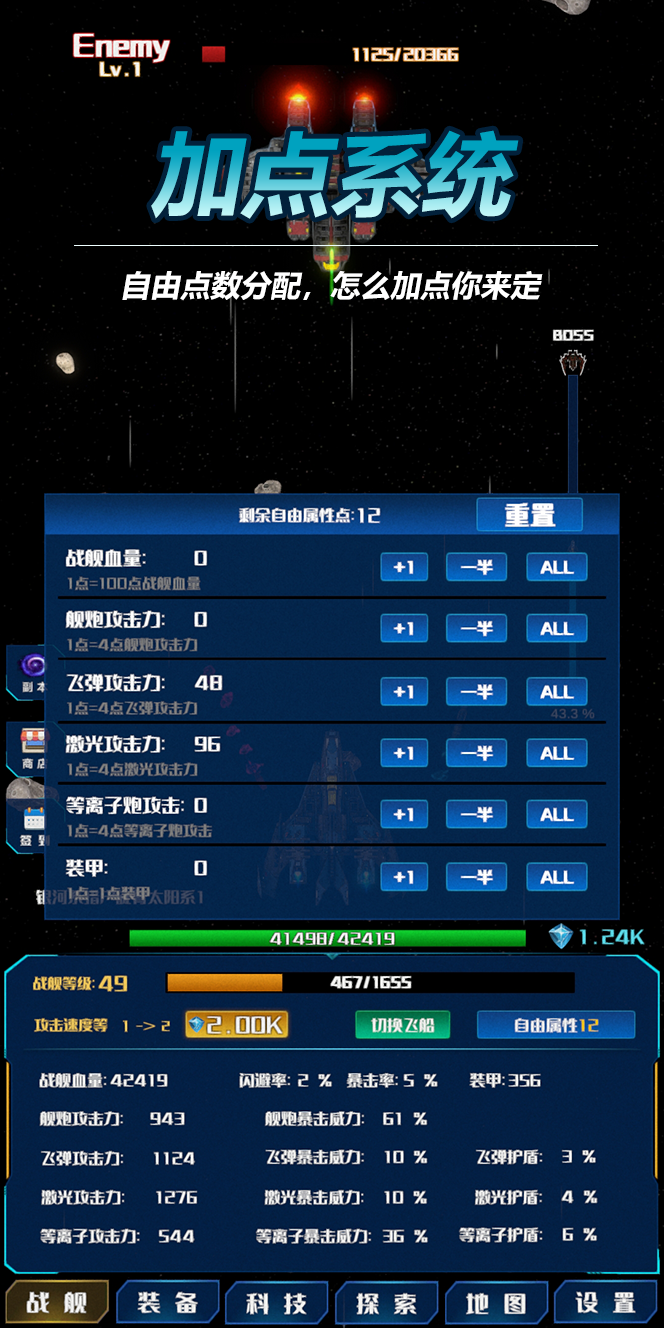Viewport: 664px width, 1328px height.
Task: Assign half points to 舰炮攻击力
Action: coord(476,629)
